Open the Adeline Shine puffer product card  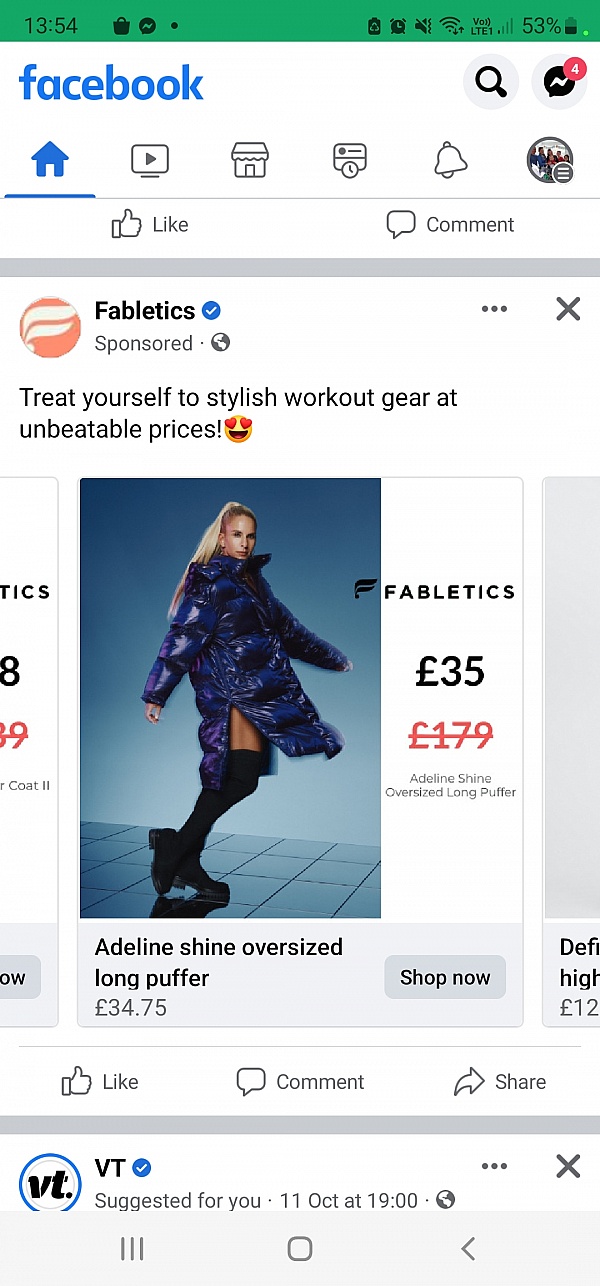(x=230, y=698)
